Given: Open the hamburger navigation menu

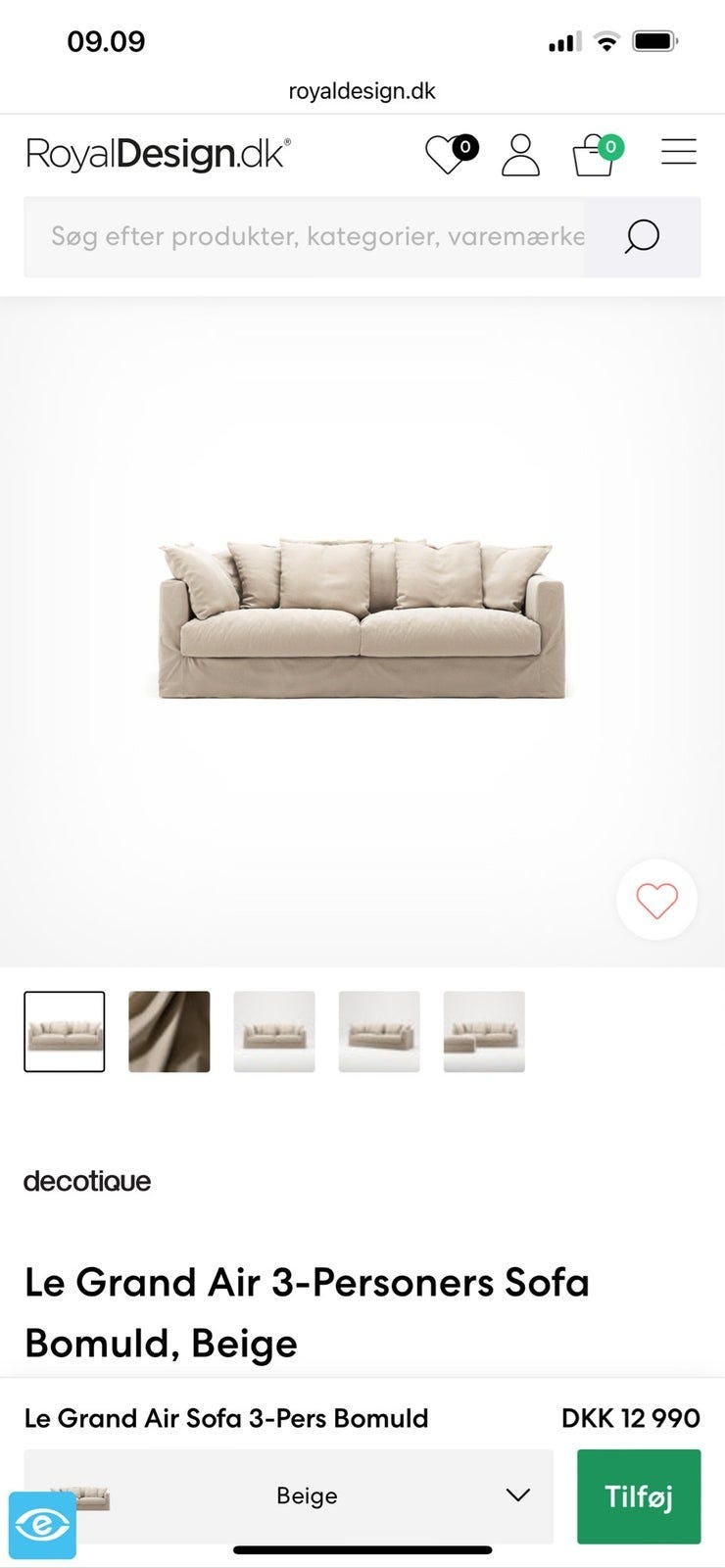Looking at the screenshot, I should (679, 152).
